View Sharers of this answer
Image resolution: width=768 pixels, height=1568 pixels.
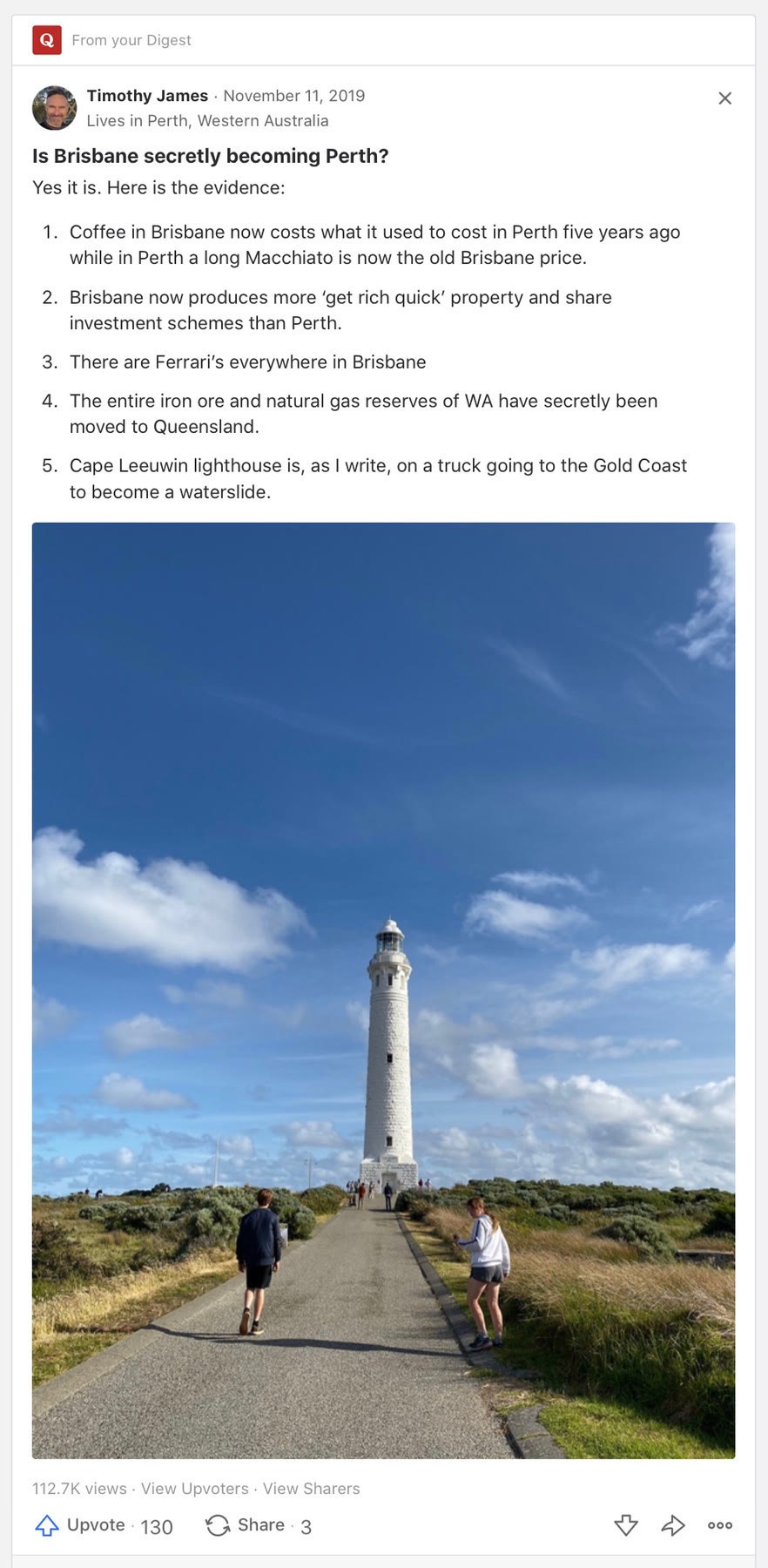pyautogui.click(x=311, y=1489)
